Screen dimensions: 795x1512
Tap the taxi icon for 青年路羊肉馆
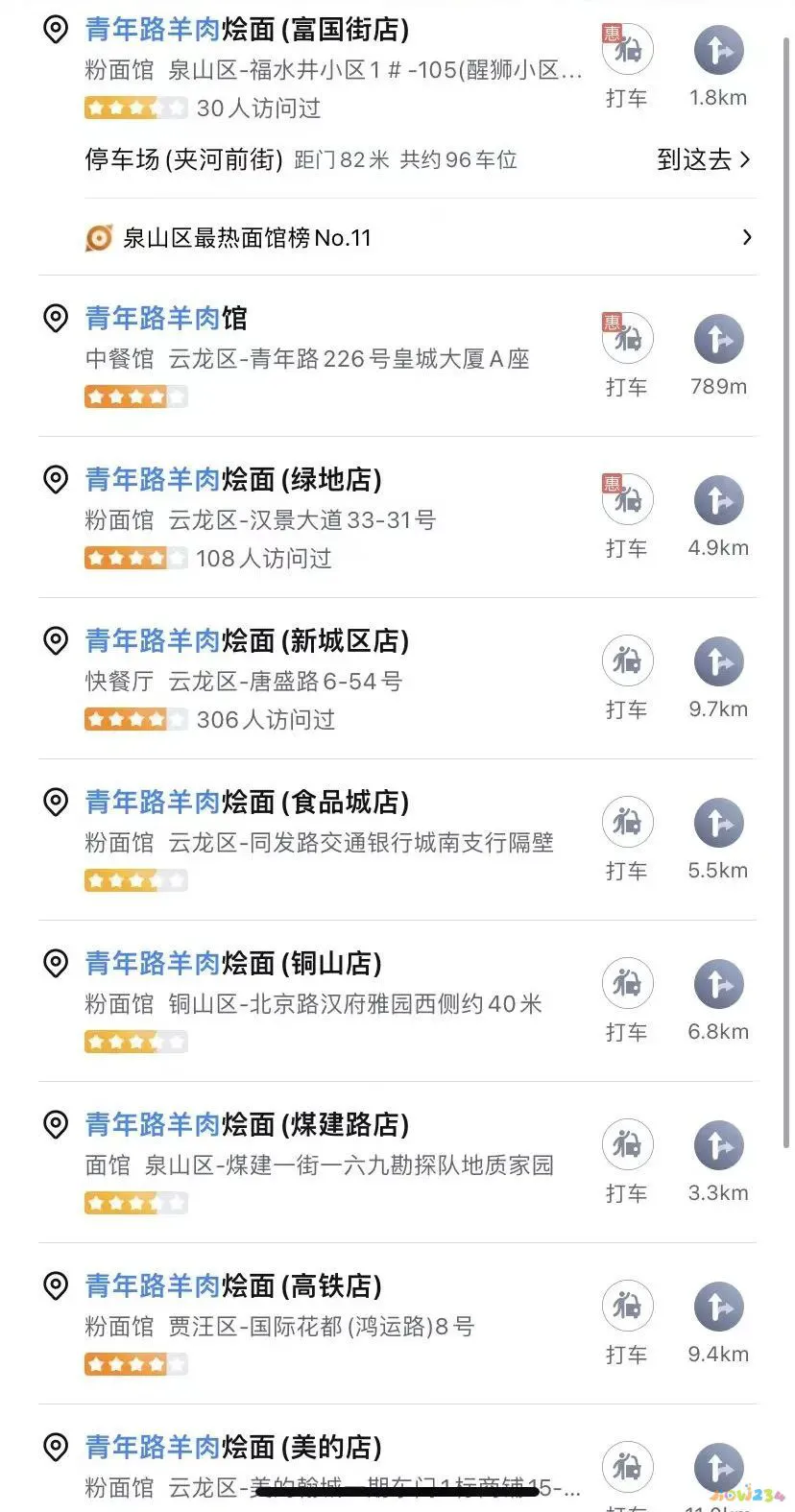[627, 338]
